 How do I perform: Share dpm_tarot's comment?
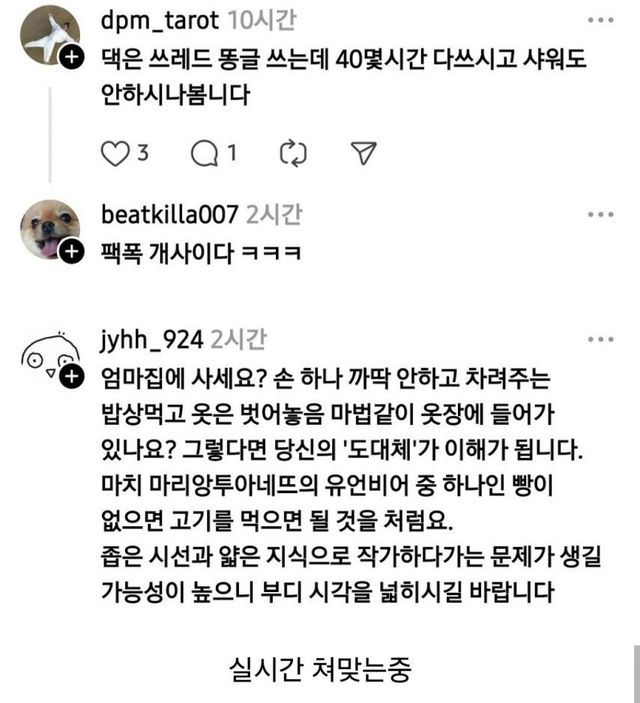tap(365, 153)
